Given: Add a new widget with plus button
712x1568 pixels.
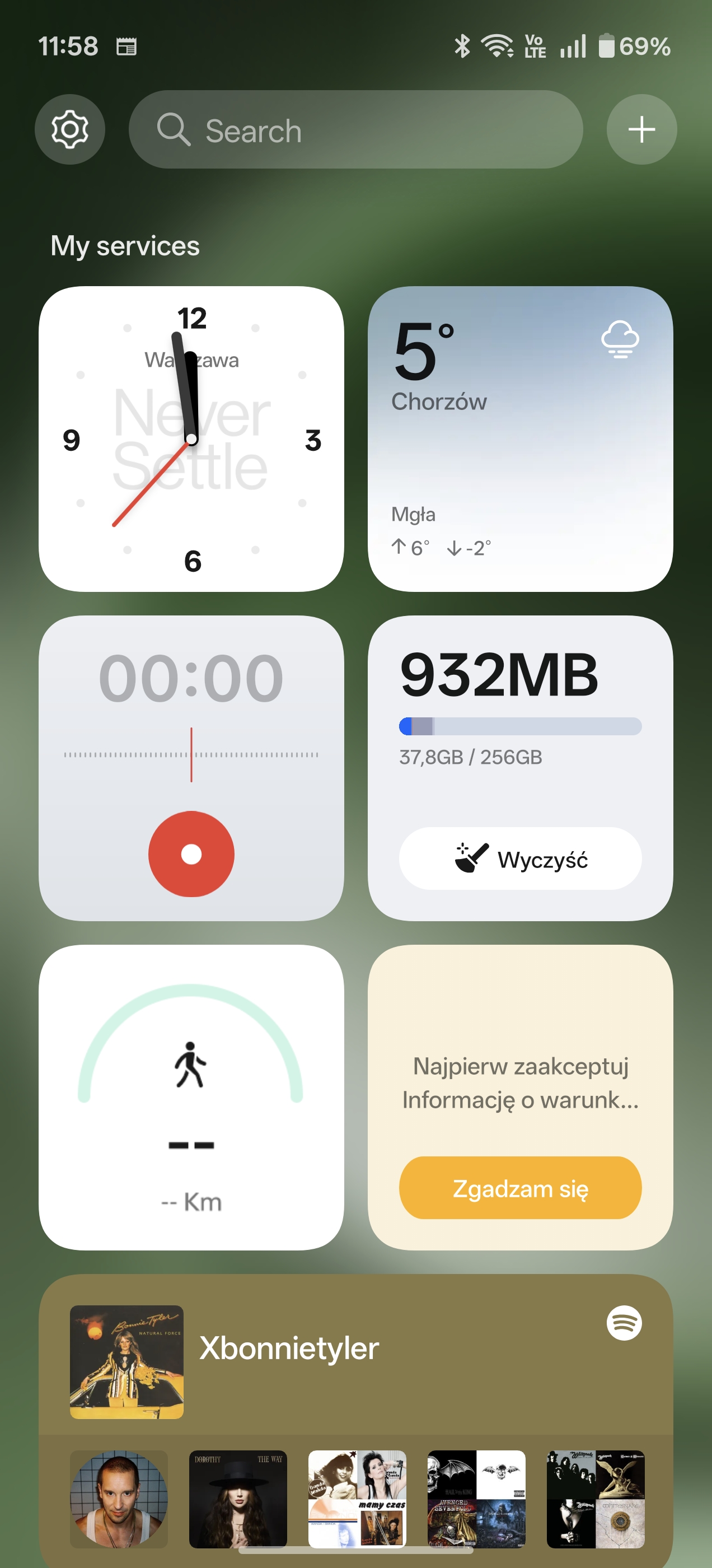Looking at the screenshot, I should click(x=641, y=130).
